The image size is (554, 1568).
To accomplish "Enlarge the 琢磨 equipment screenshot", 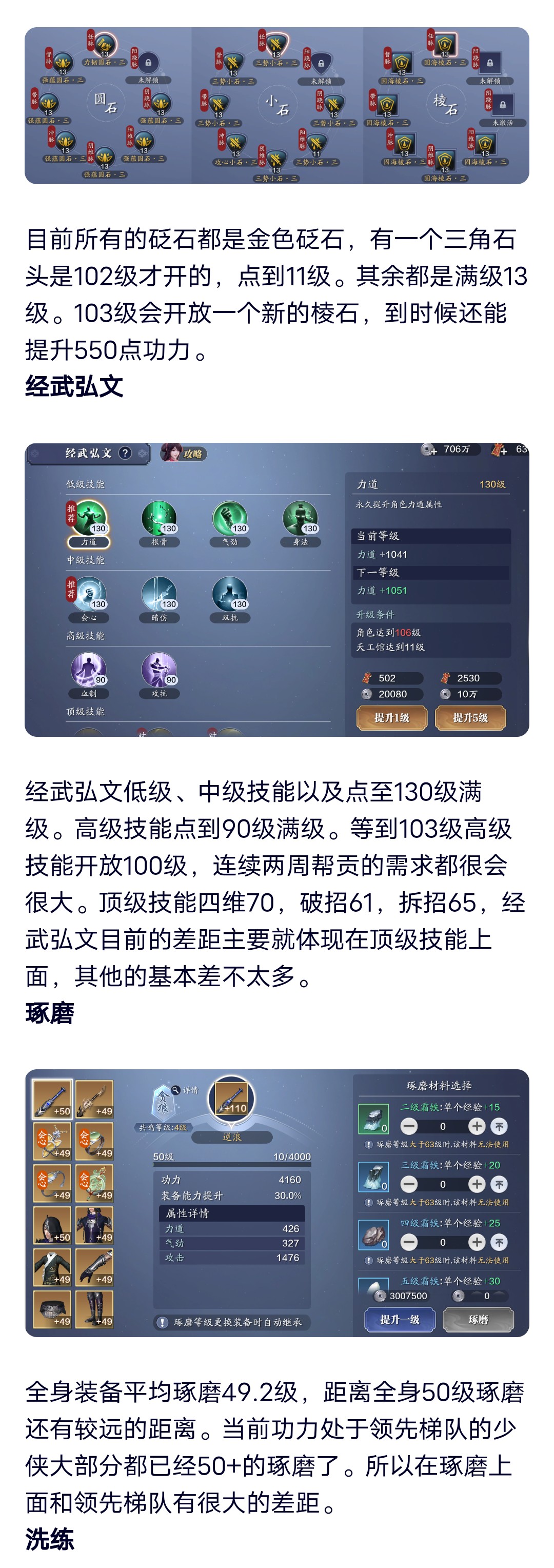I will coord(276,1203).
